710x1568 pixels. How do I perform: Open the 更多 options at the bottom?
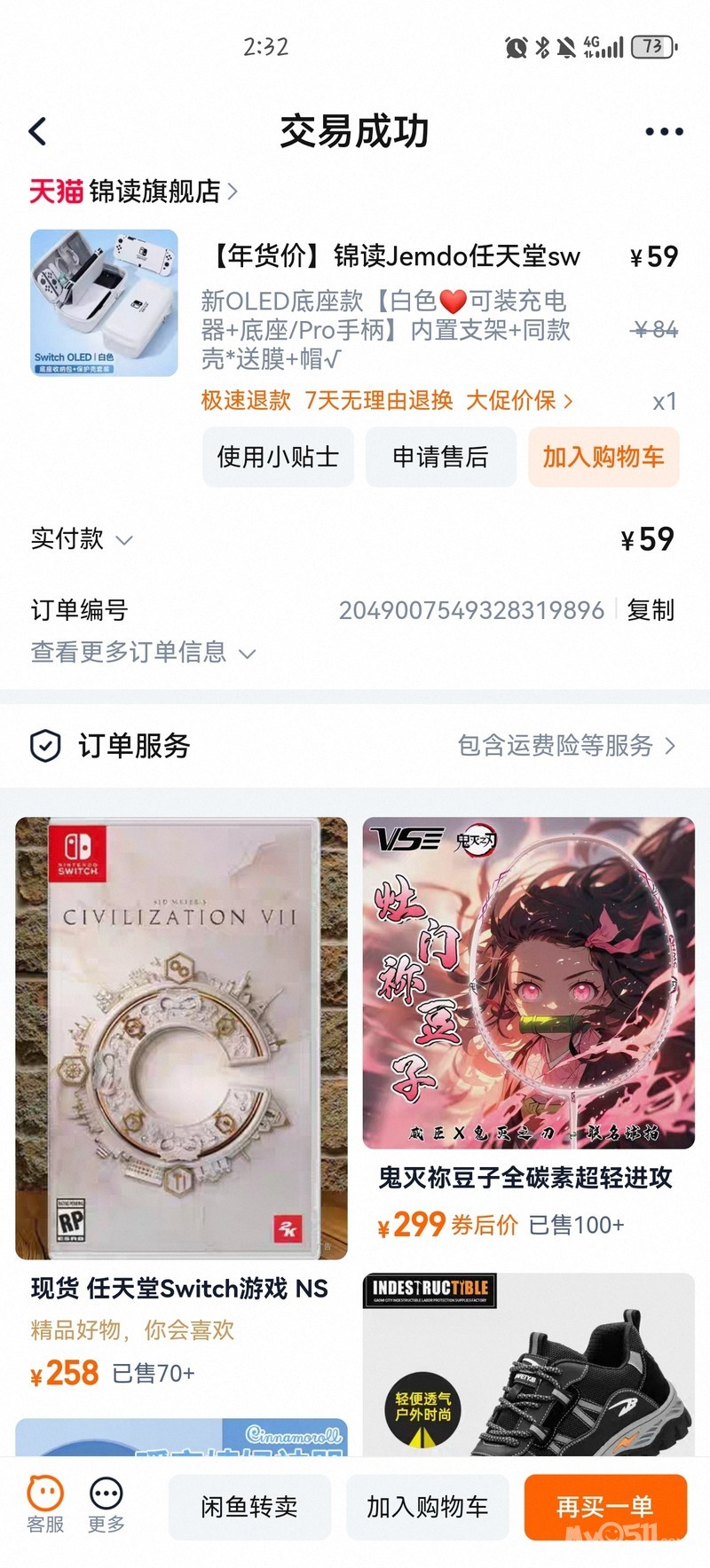(106, 1505)
